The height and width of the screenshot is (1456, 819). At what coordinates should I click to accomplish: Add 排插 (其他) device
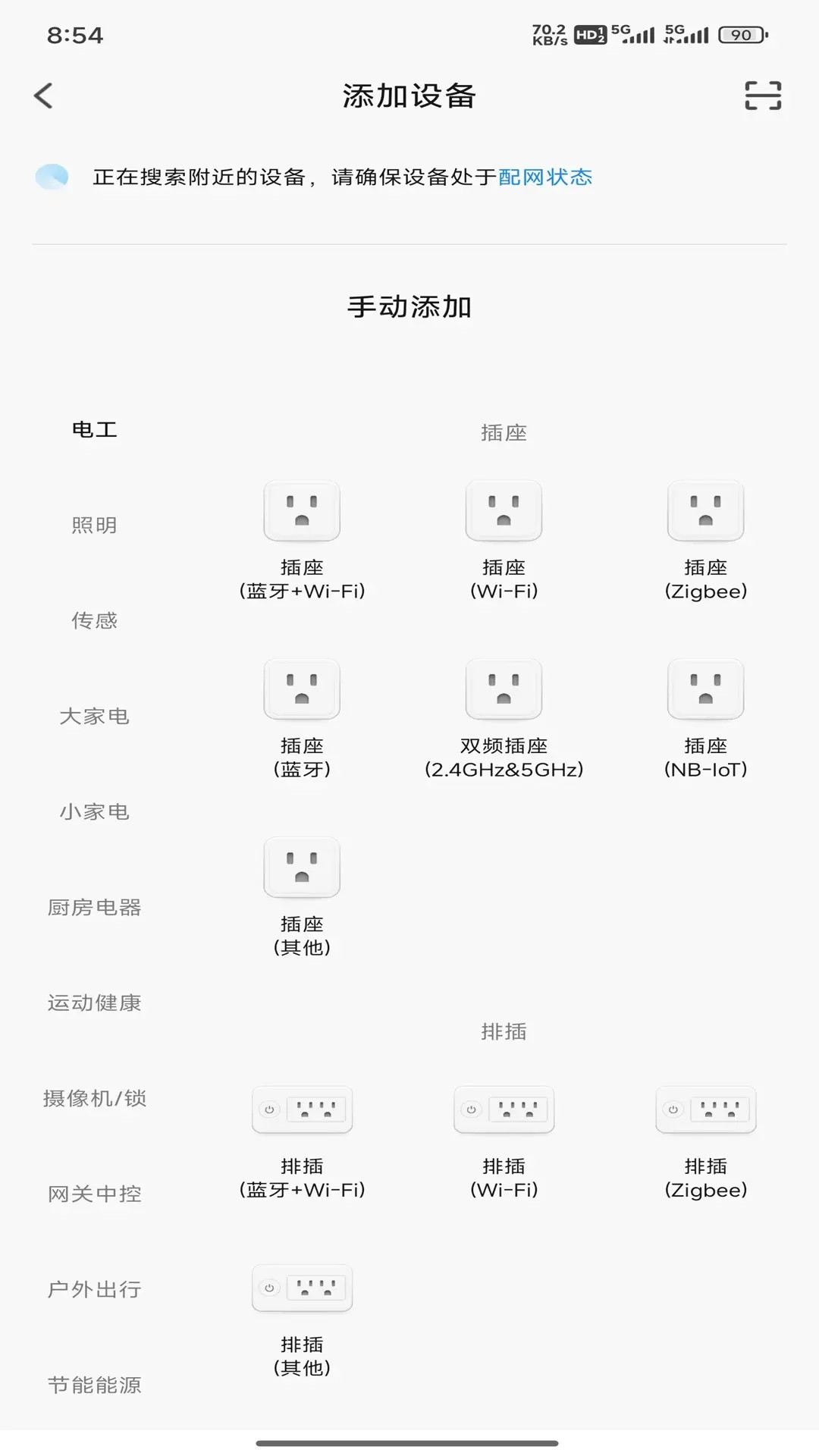tap(302, 1317)
